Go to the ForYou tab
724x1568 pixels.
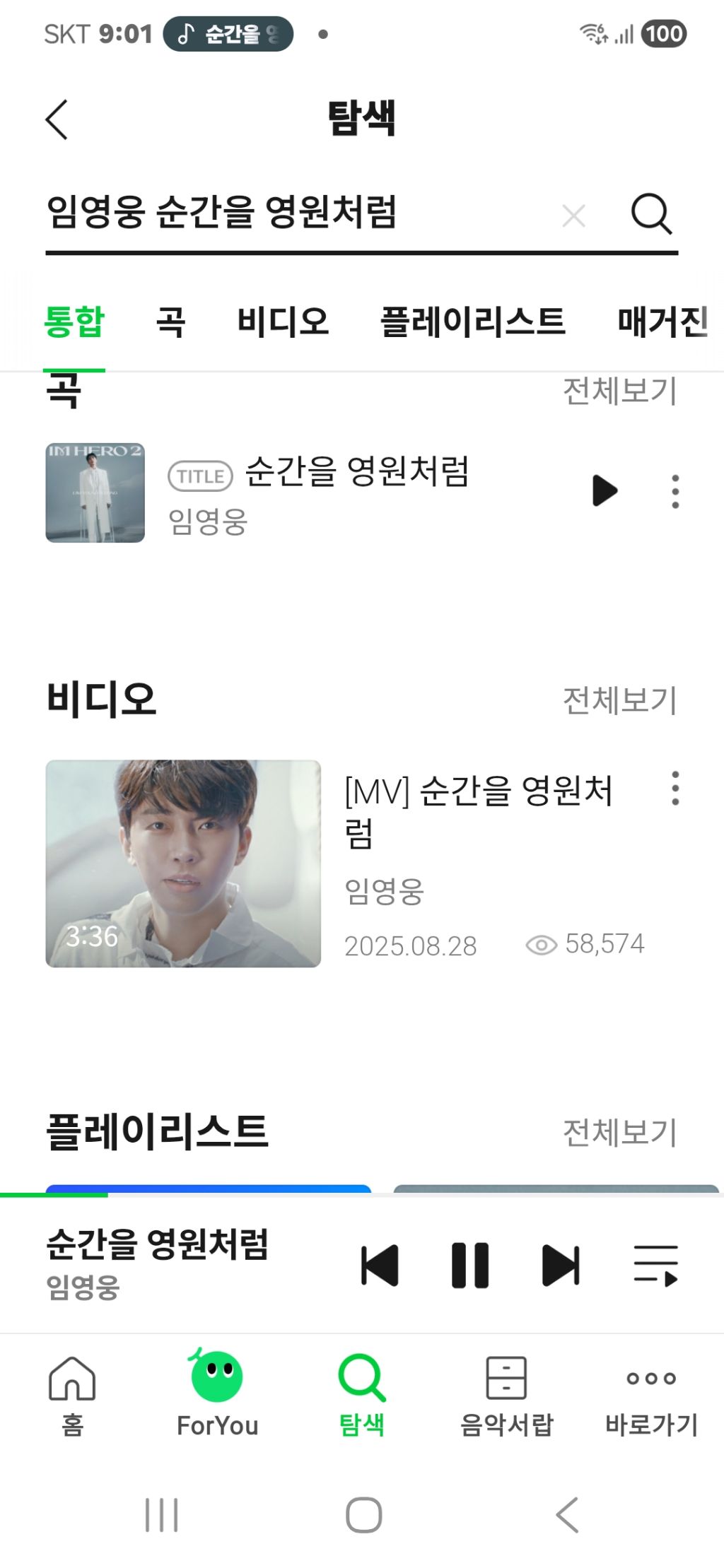217,1393
